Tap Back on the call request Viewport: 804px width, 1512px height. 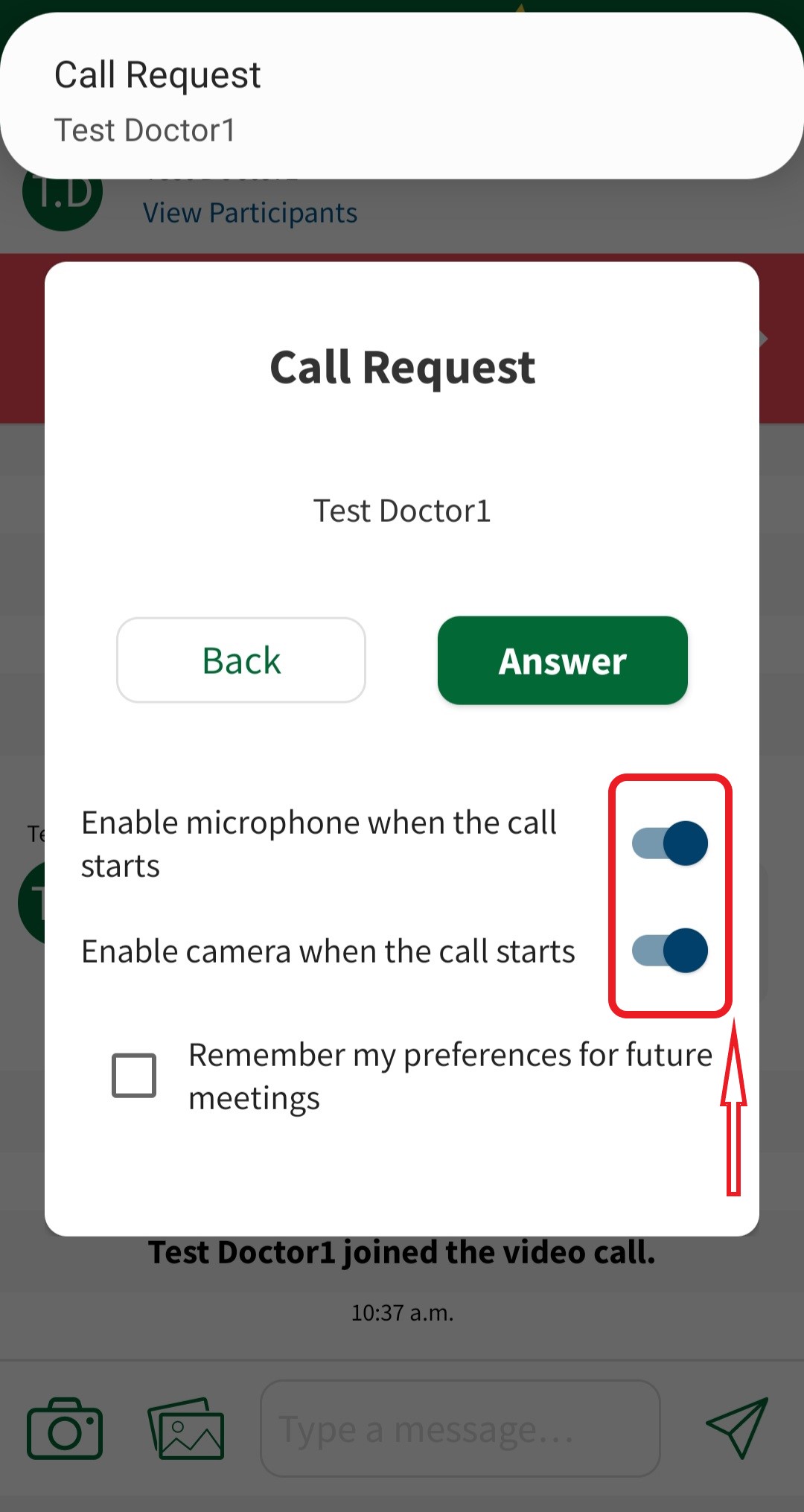coord(241,660)
